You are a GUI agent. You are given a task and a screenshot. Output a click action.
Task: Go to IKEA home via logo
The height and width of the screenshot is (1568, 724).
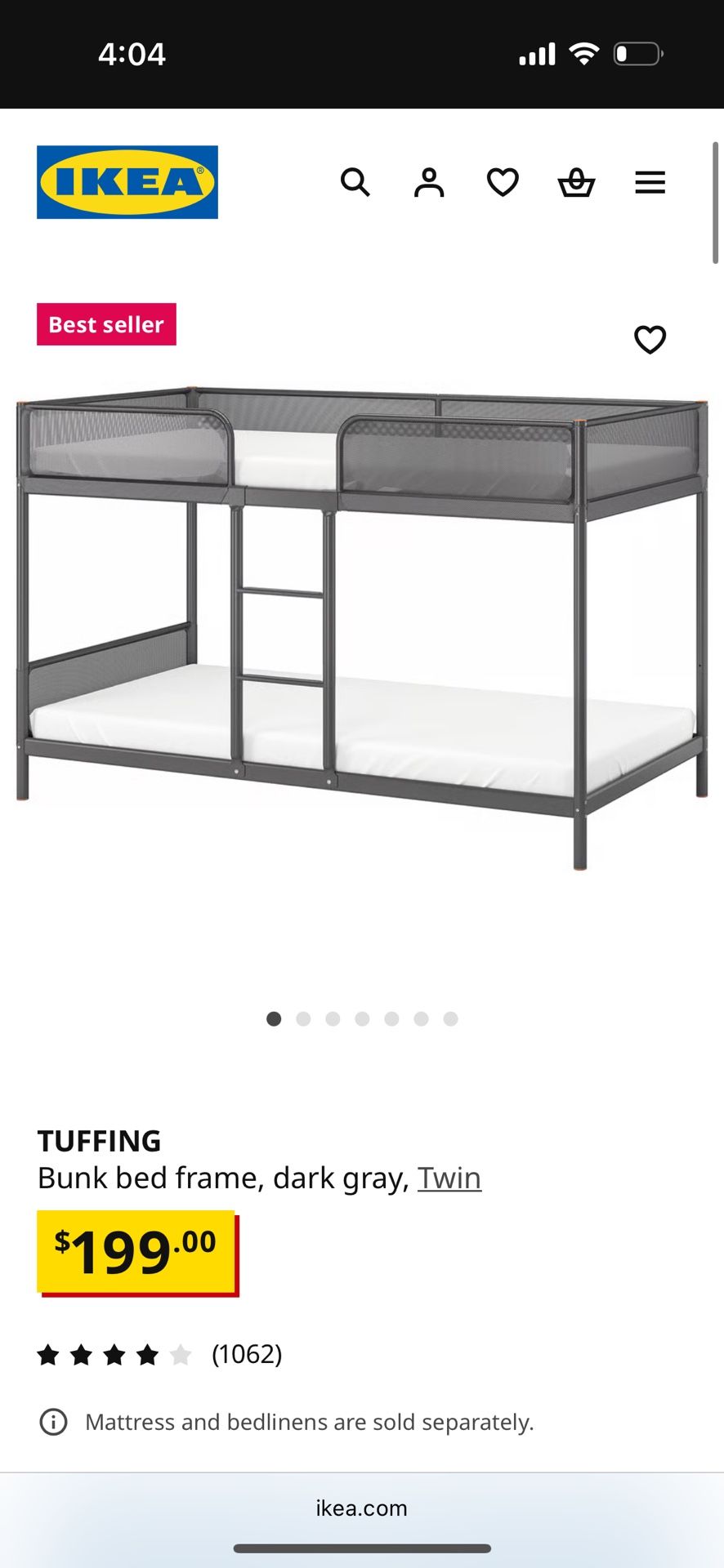[127, 182]
